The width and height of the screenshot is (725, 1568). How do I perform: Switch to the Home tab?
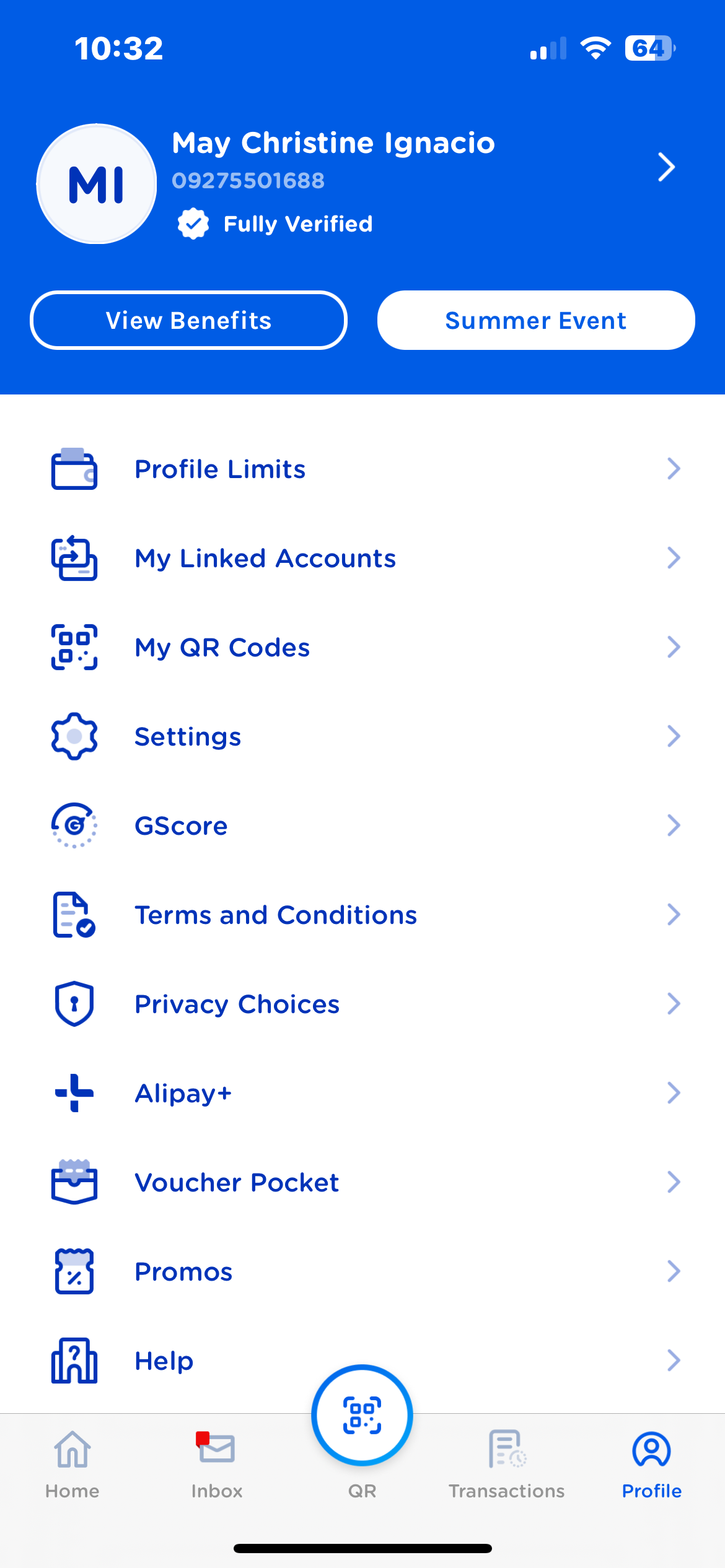72,1464
